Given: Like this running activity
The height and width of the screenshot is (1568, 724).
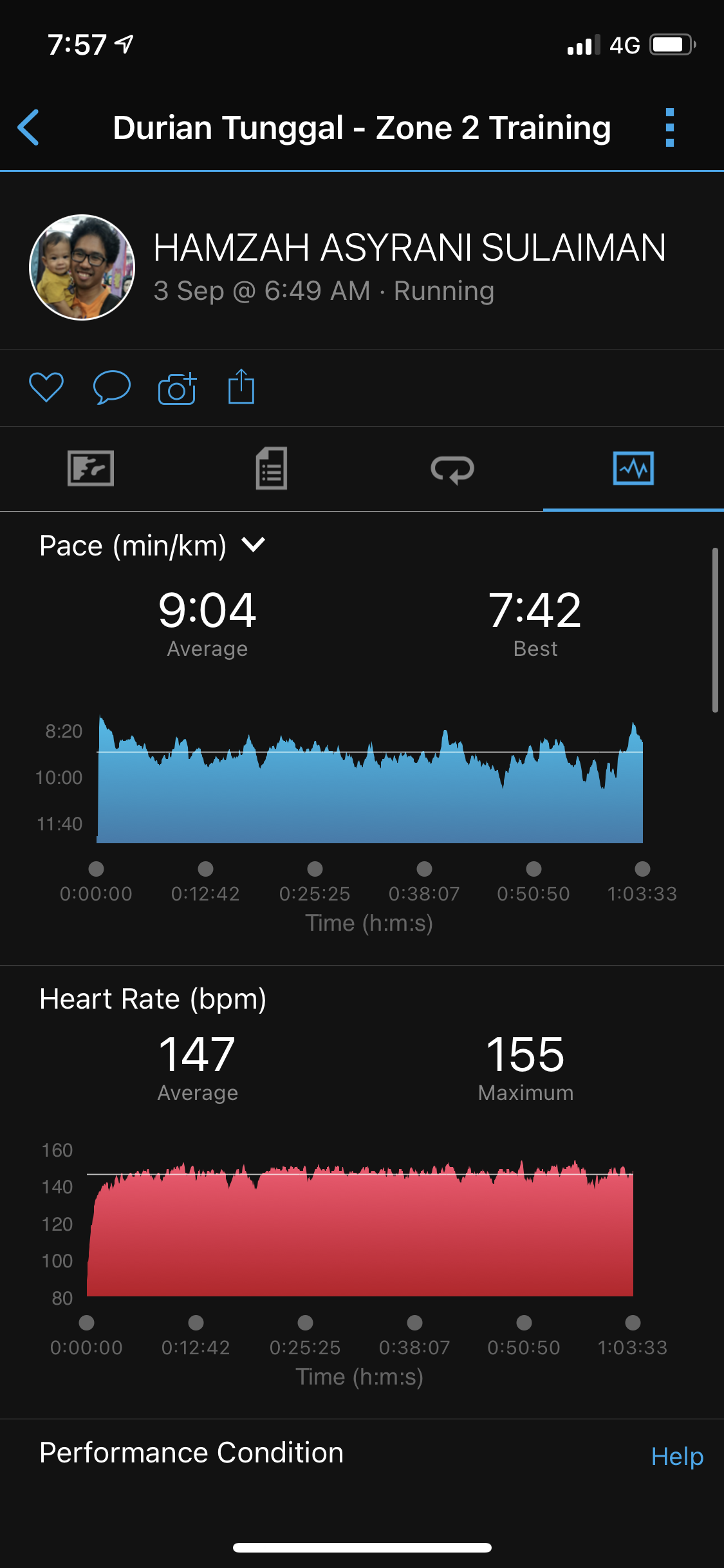Looking at the screenshot, I should tap(46, 387).
